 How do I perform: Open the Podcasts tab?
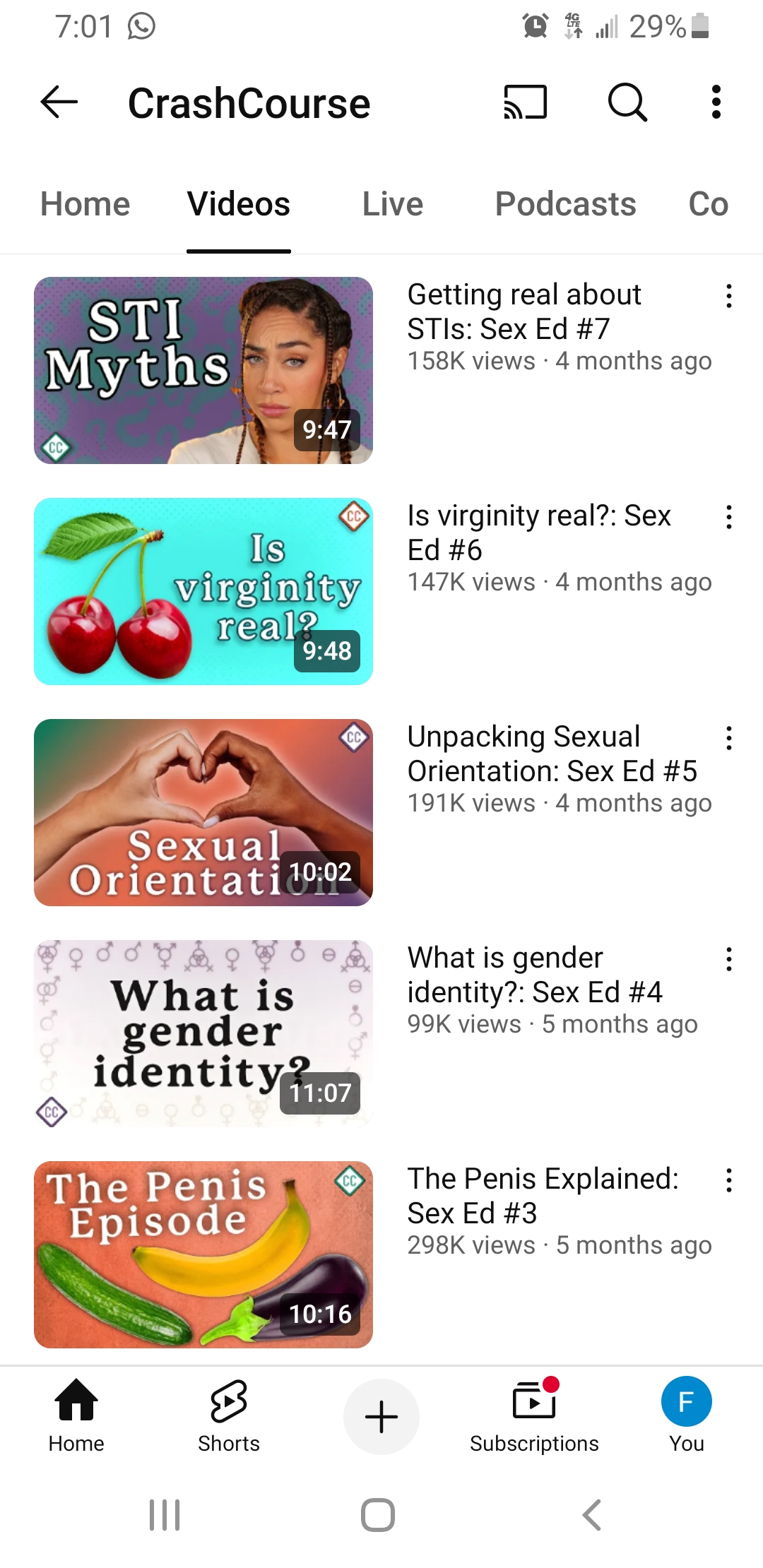(x=565, y=205)
